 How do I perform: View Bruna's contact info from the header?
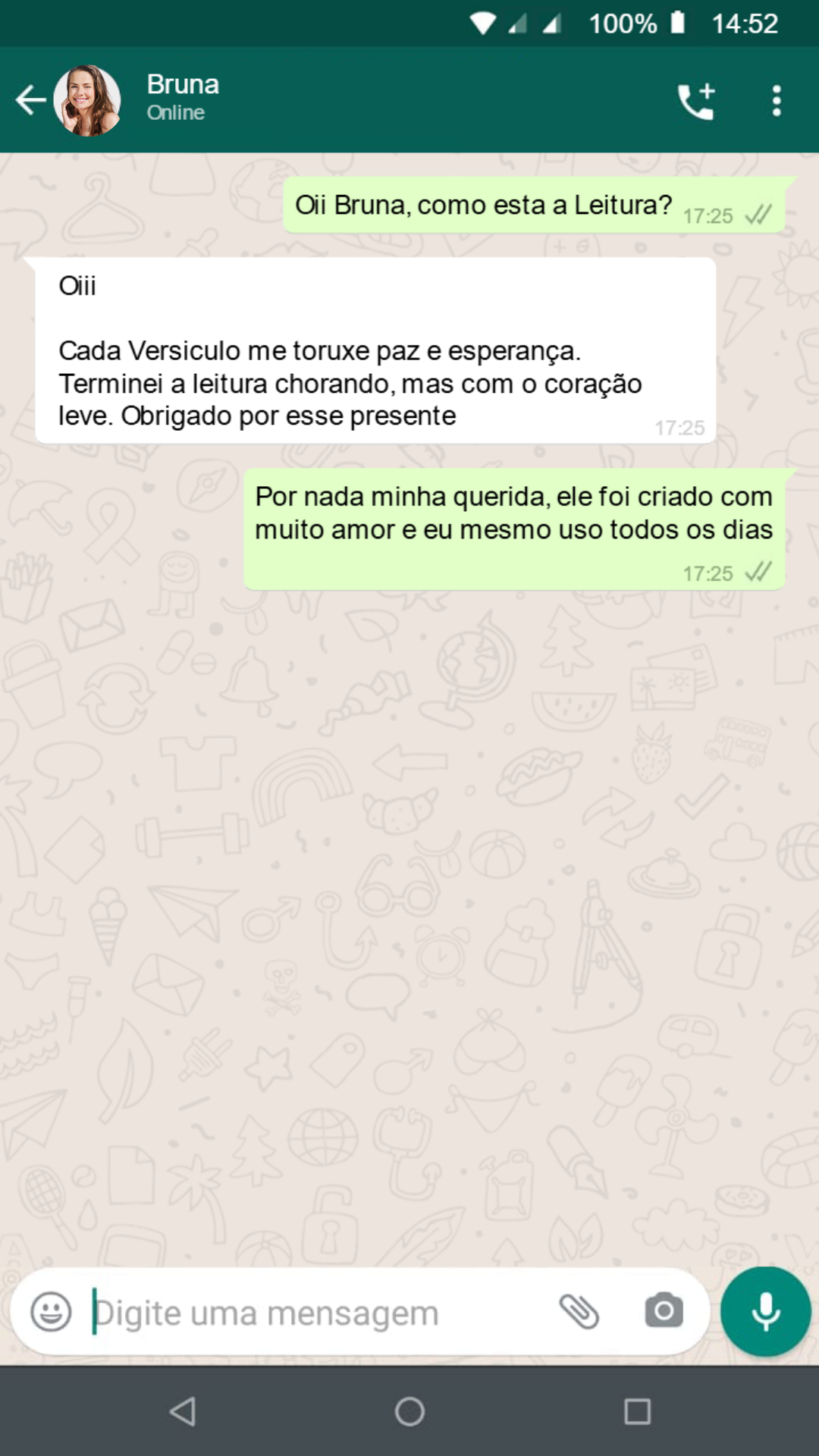[x=183, y=97]
